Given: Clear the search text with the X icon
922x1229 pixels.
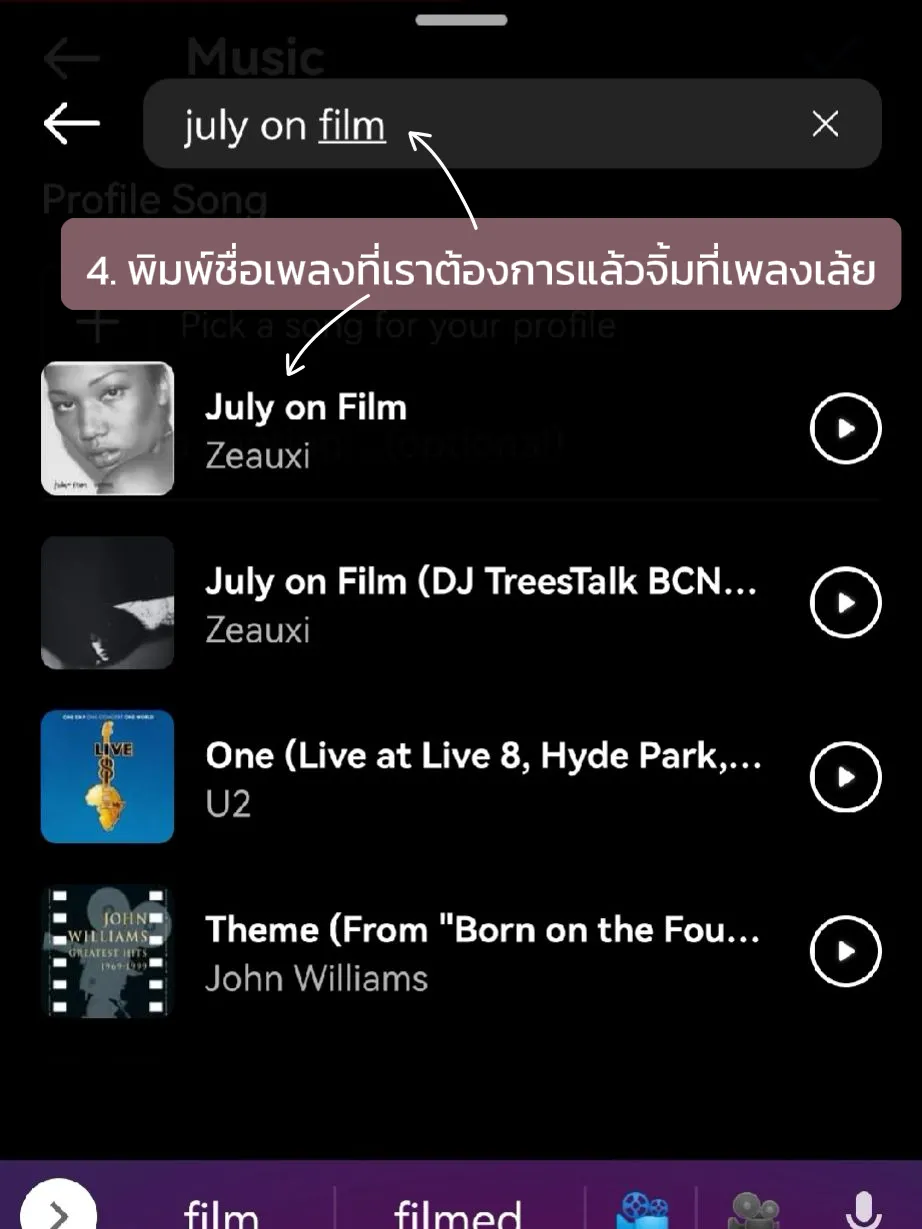Looking at the screenshot, I should click(825, 124).
